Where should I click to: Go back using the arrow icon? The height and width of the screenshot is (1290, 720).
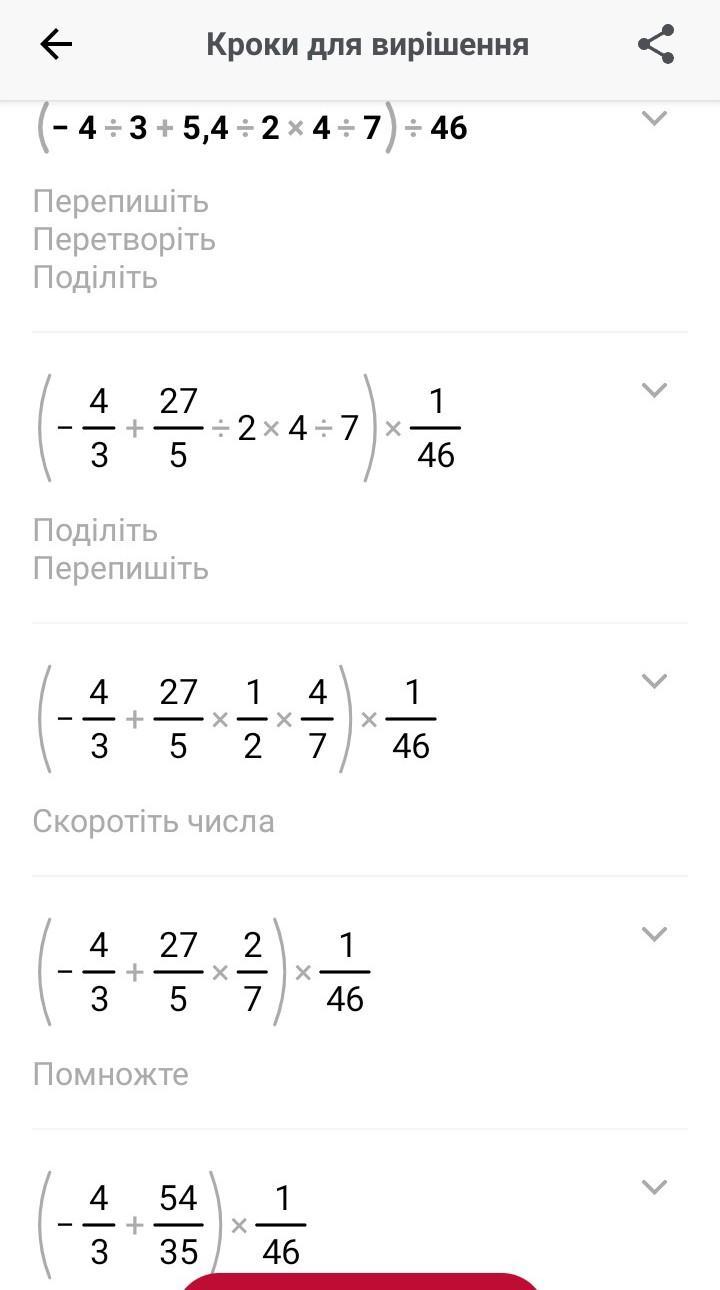pos(56,45)
